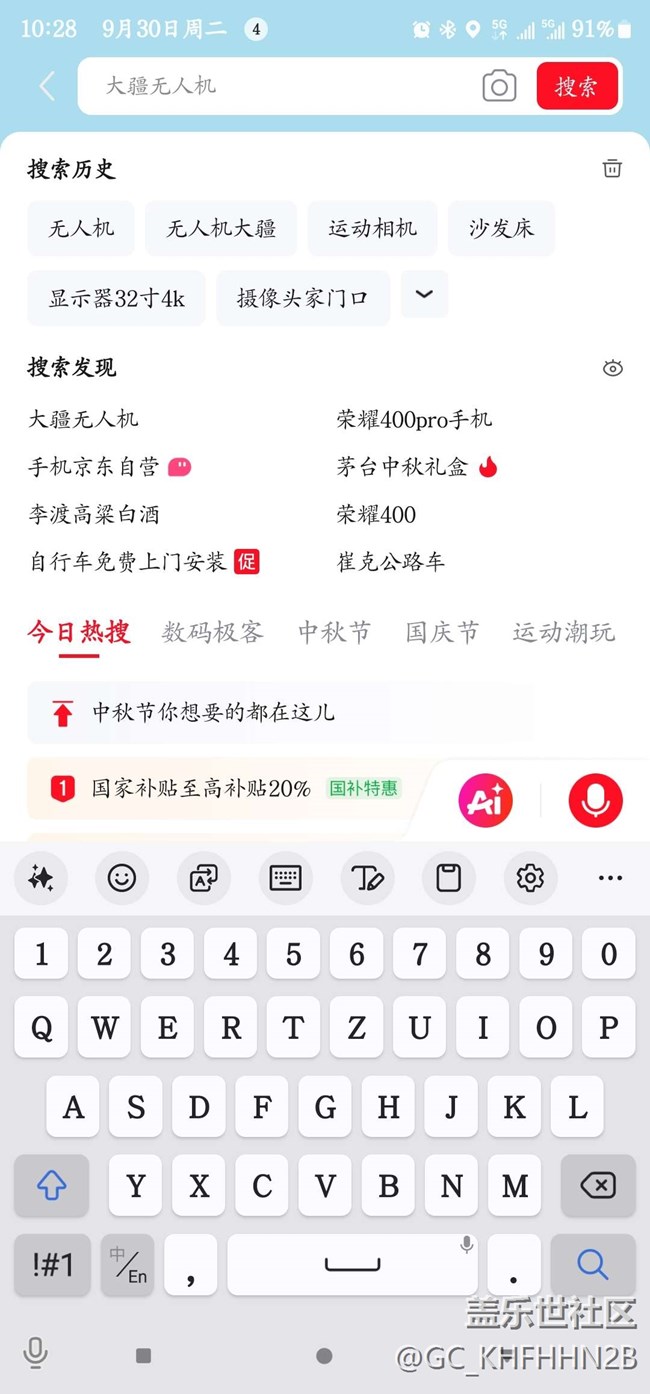Switch to the 国庆节 tab
Viewport: 650px width, 1394px height.
[442, 632]
